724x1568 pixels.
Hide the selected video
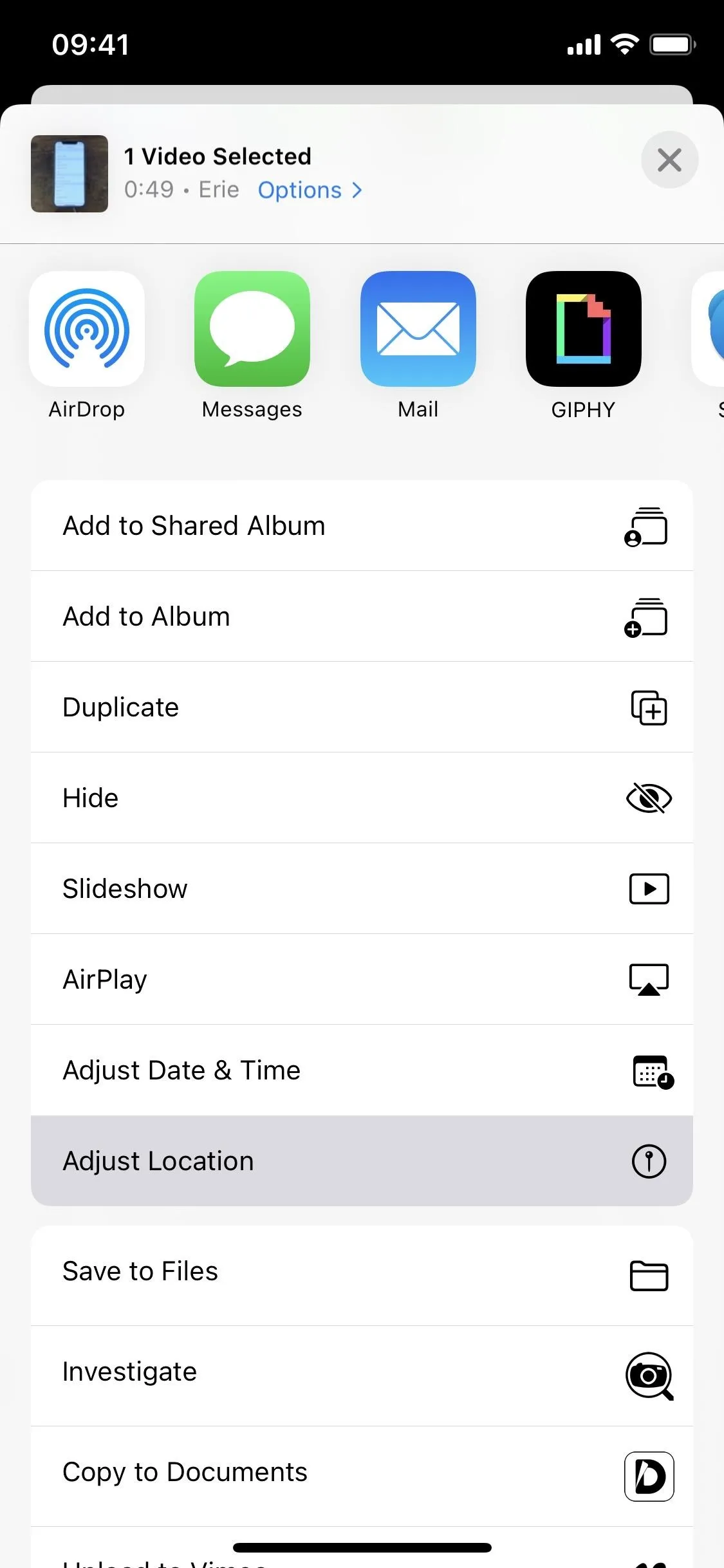click(362, 798)
